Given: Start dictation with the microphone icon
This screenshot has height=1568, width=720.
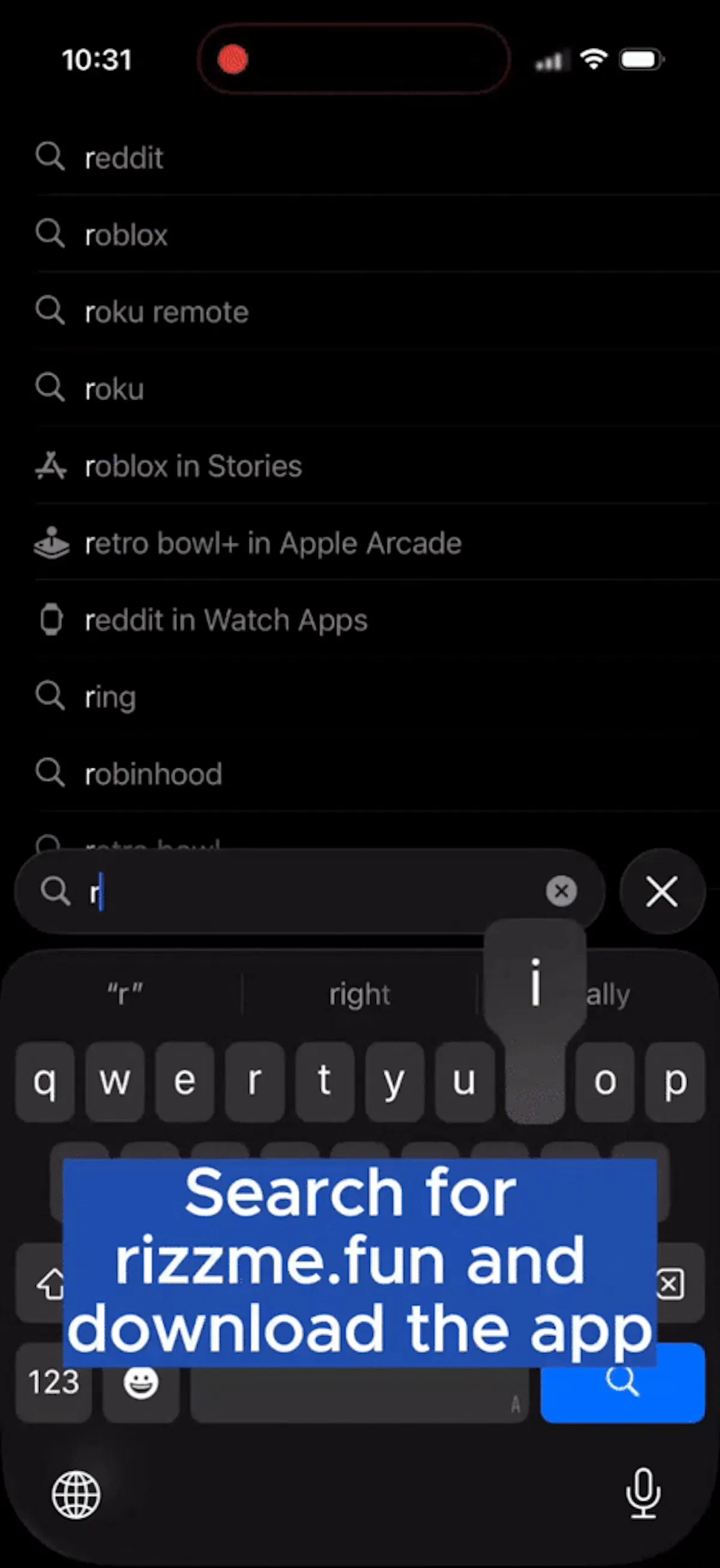Looking at the screenshot, I should pyautogui.click(x=643, y=1493).
